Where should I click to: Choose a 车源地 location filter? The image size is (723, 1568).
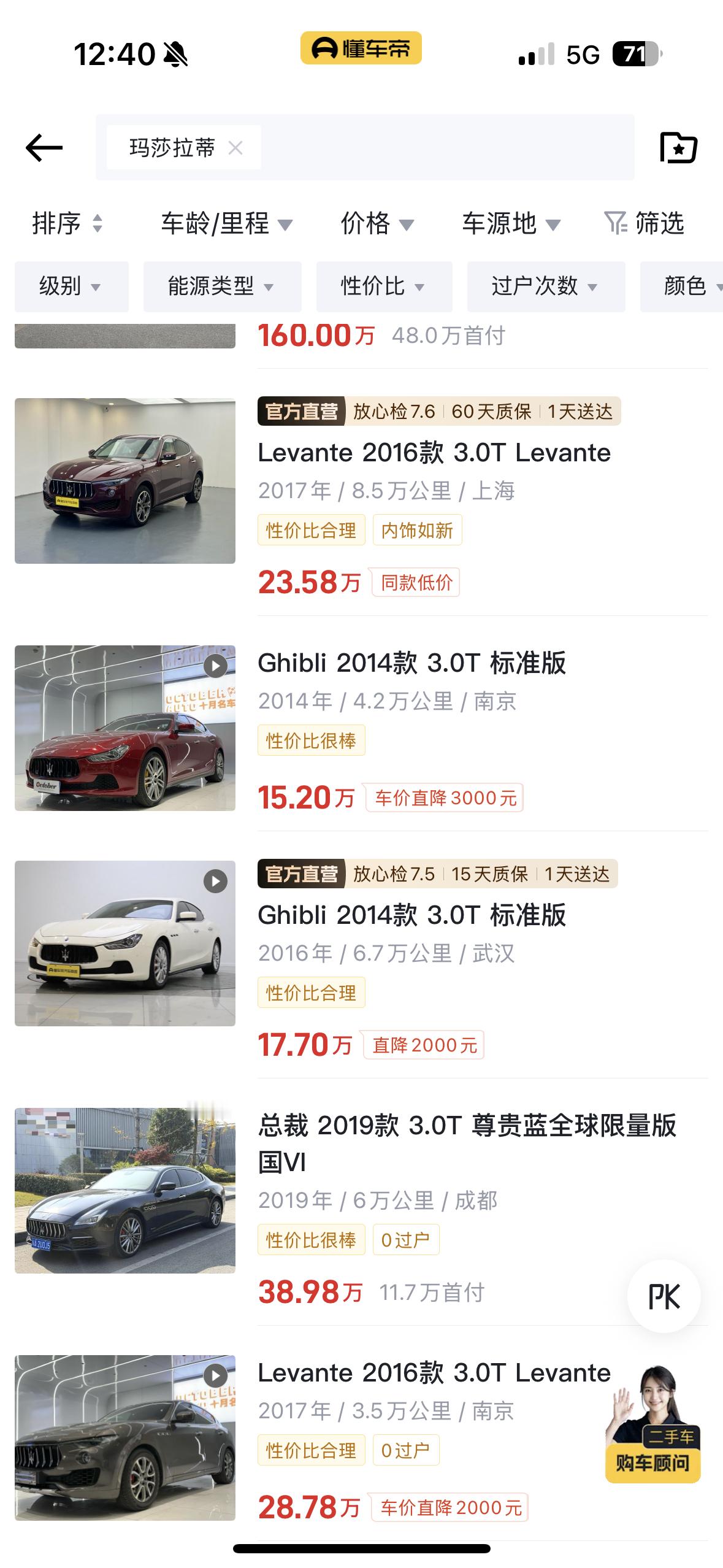click(510, 223)
